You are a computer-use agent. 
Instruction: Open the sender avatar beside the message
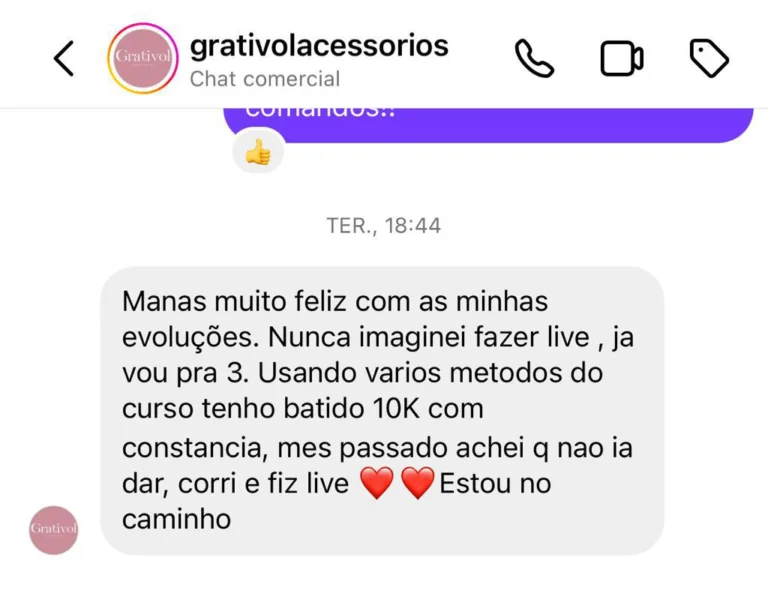coord(54,530)
